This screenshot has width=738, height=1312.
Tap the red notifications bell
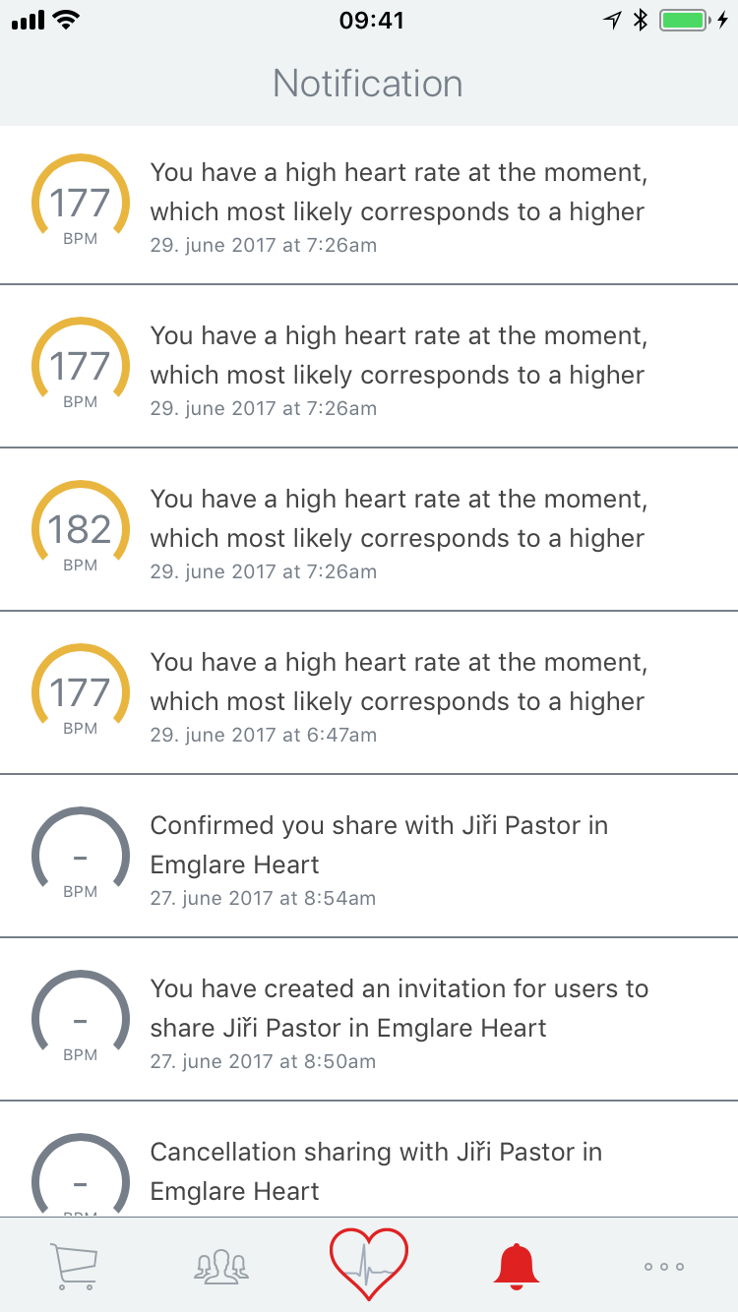[516, 1264]
